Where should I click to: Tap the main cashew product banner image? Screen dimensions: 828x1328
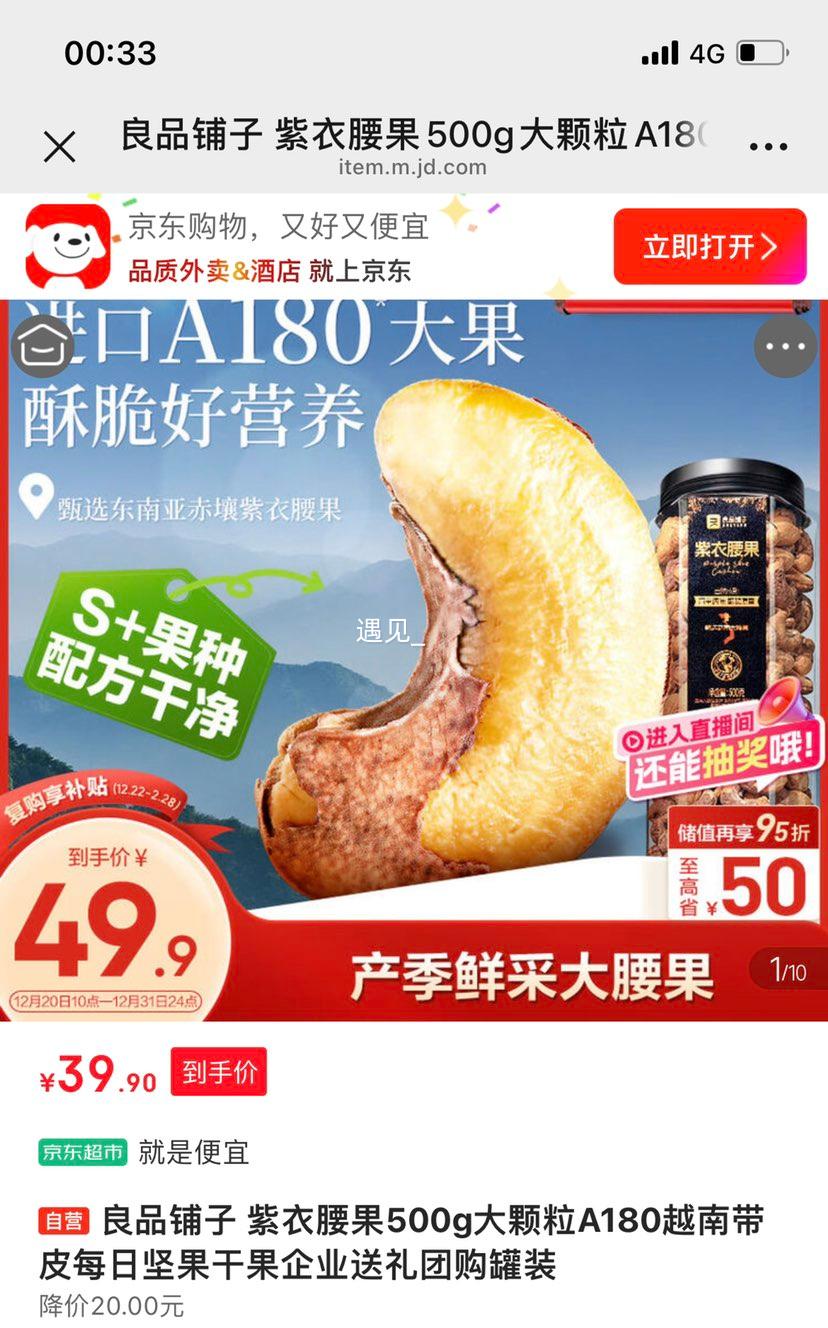[414, 640]
